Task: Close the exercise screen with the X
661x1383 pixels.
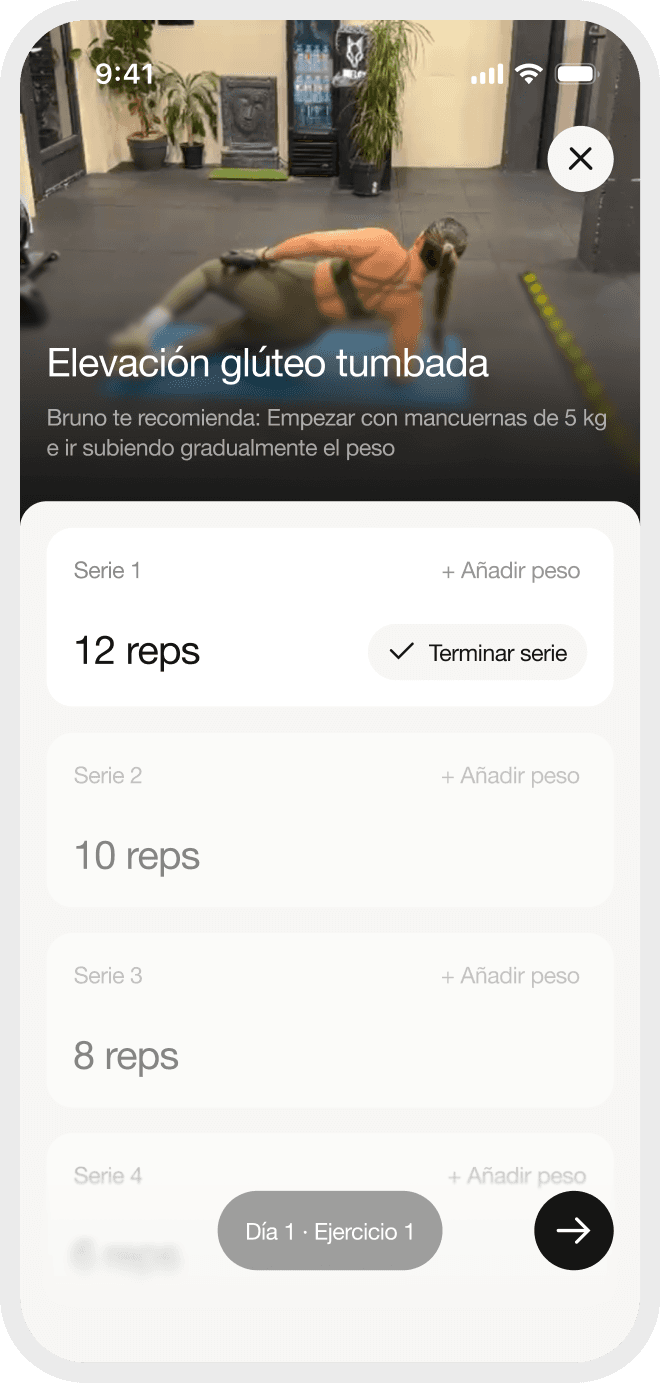Action: (x=580, y=159)
